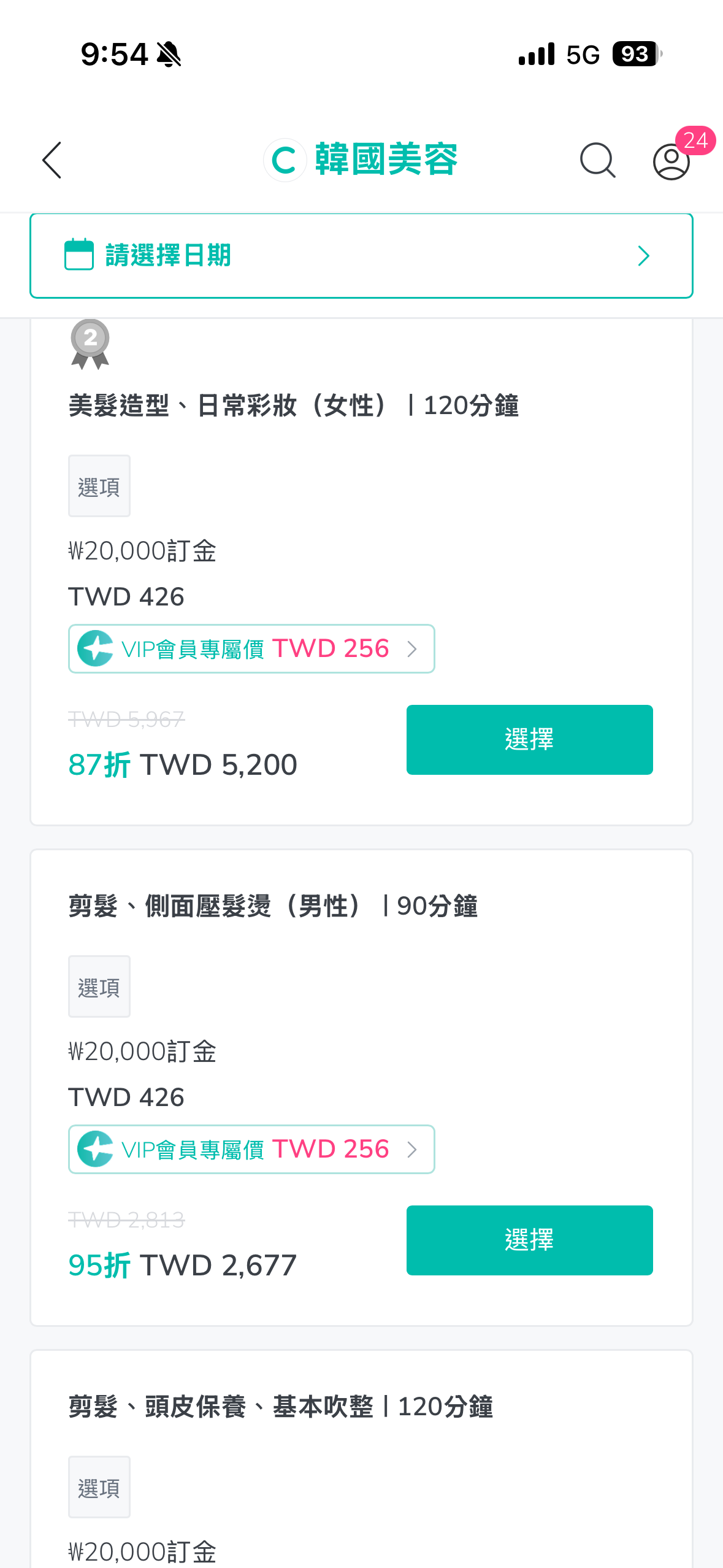The height and width of the screenshot is (1568, 723).
Task: Open VIP會員專屬價 under 剪髮、側面壓髮燙
Action: pyautogui.click(x=251, y=1150)
